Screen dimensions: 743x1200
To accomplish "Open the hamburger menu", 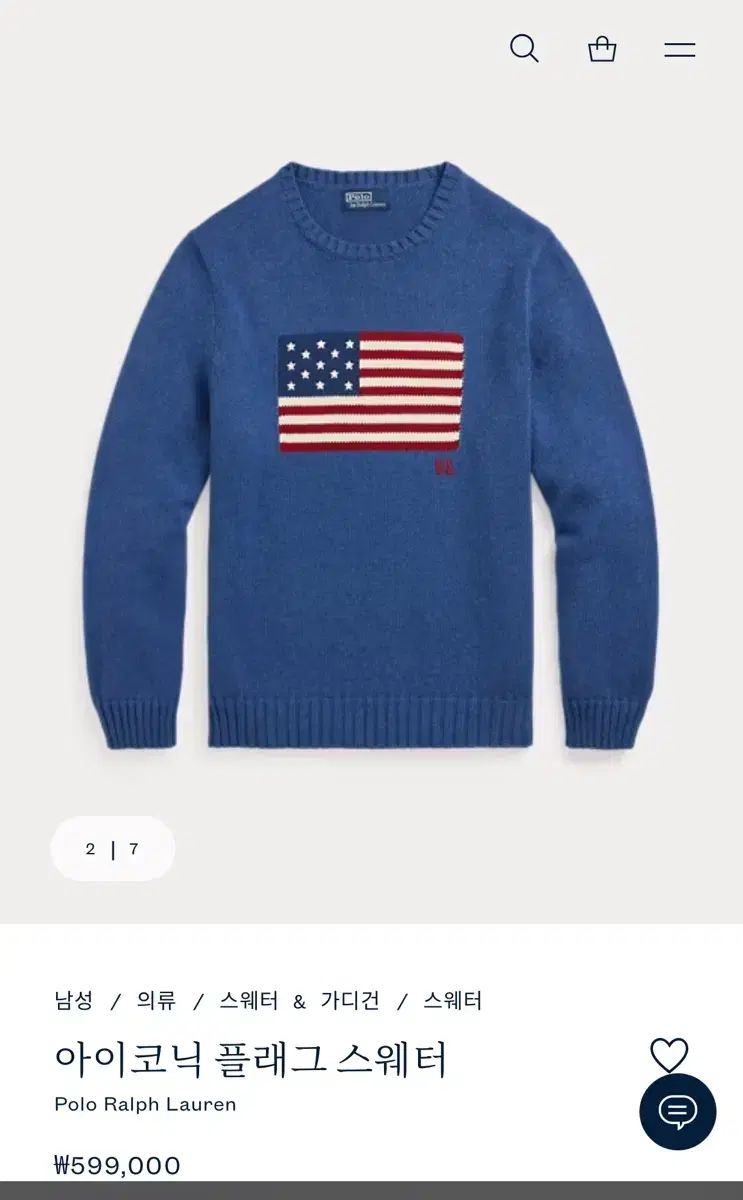I will 680,49.
